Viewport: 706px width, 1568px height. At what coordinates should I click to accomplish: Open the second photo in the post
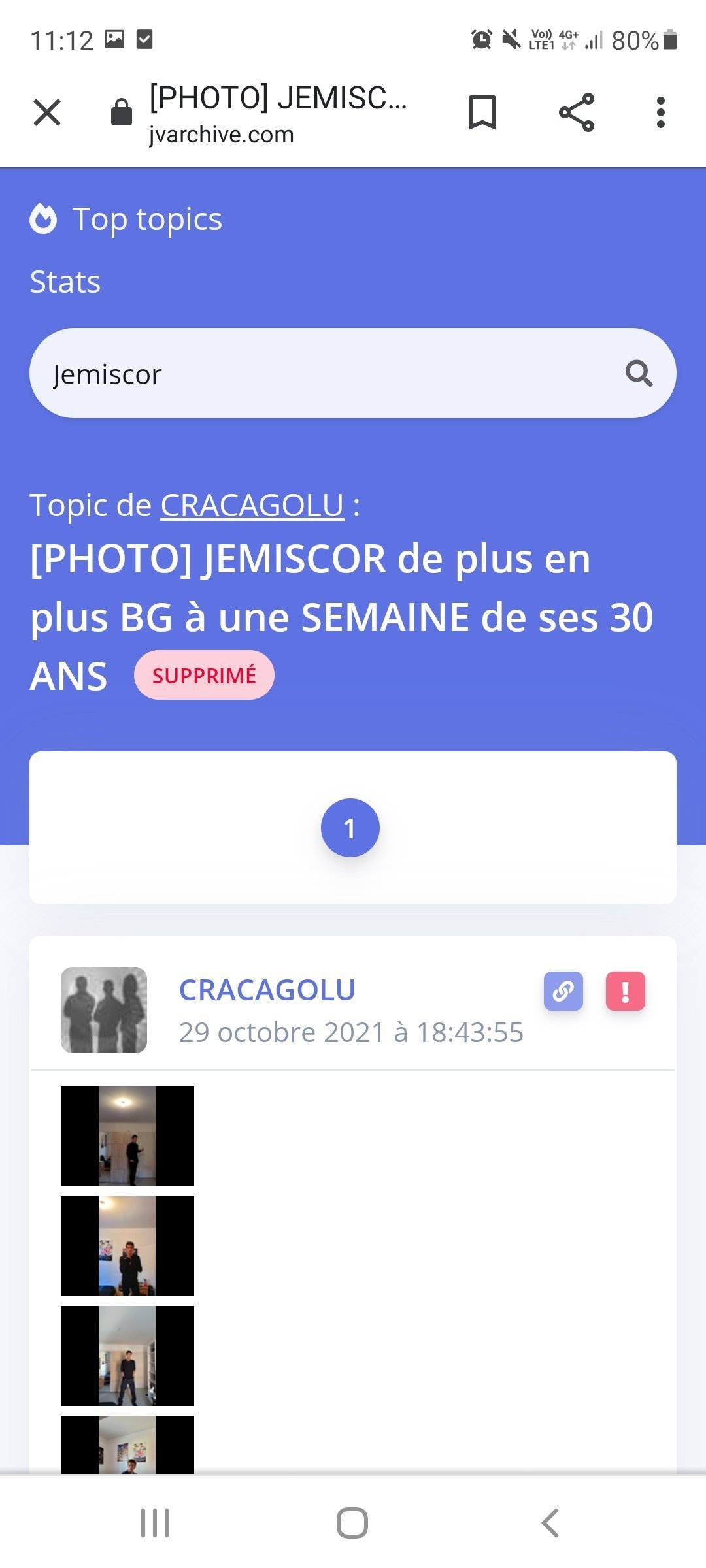click(127, 1246)
